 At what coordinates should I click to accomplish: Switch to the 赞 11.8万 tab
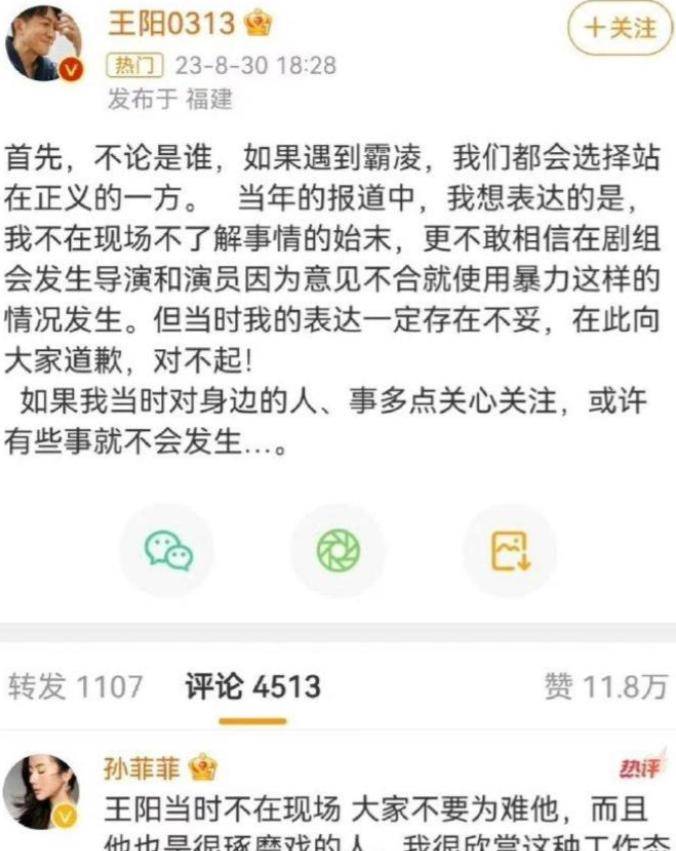pos(604,687)
